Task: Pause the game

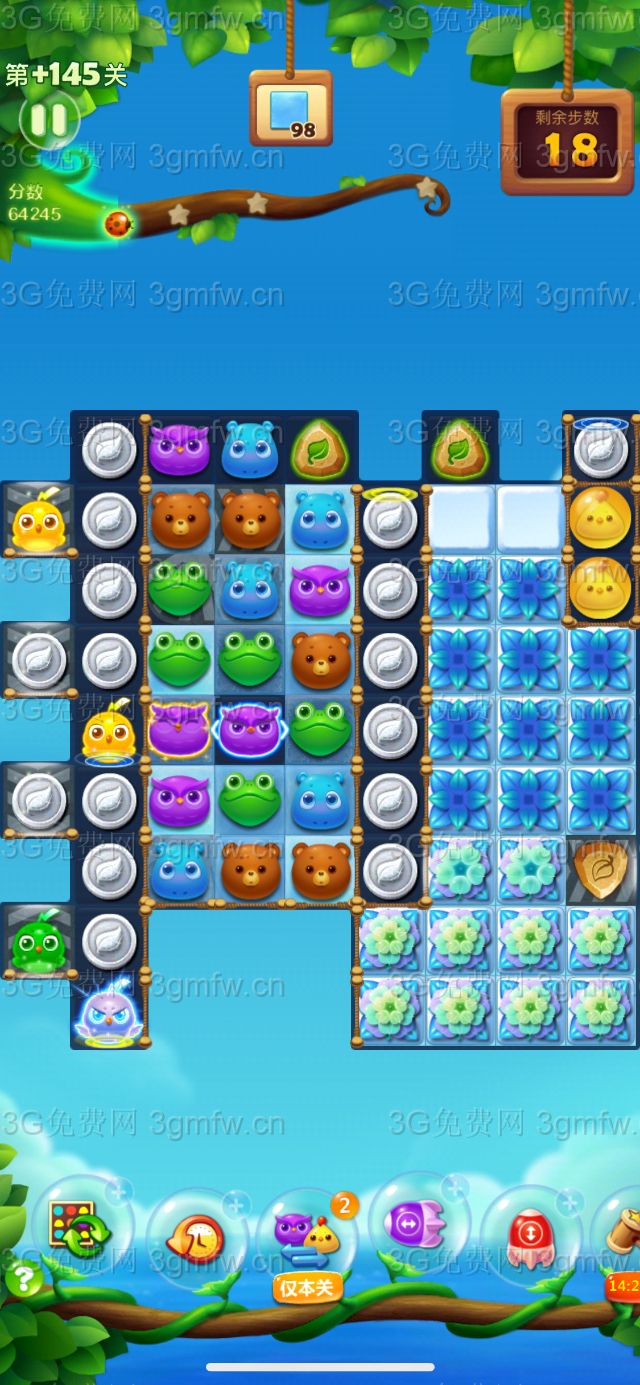Action: pyautogui.click(x=48, y=121)
